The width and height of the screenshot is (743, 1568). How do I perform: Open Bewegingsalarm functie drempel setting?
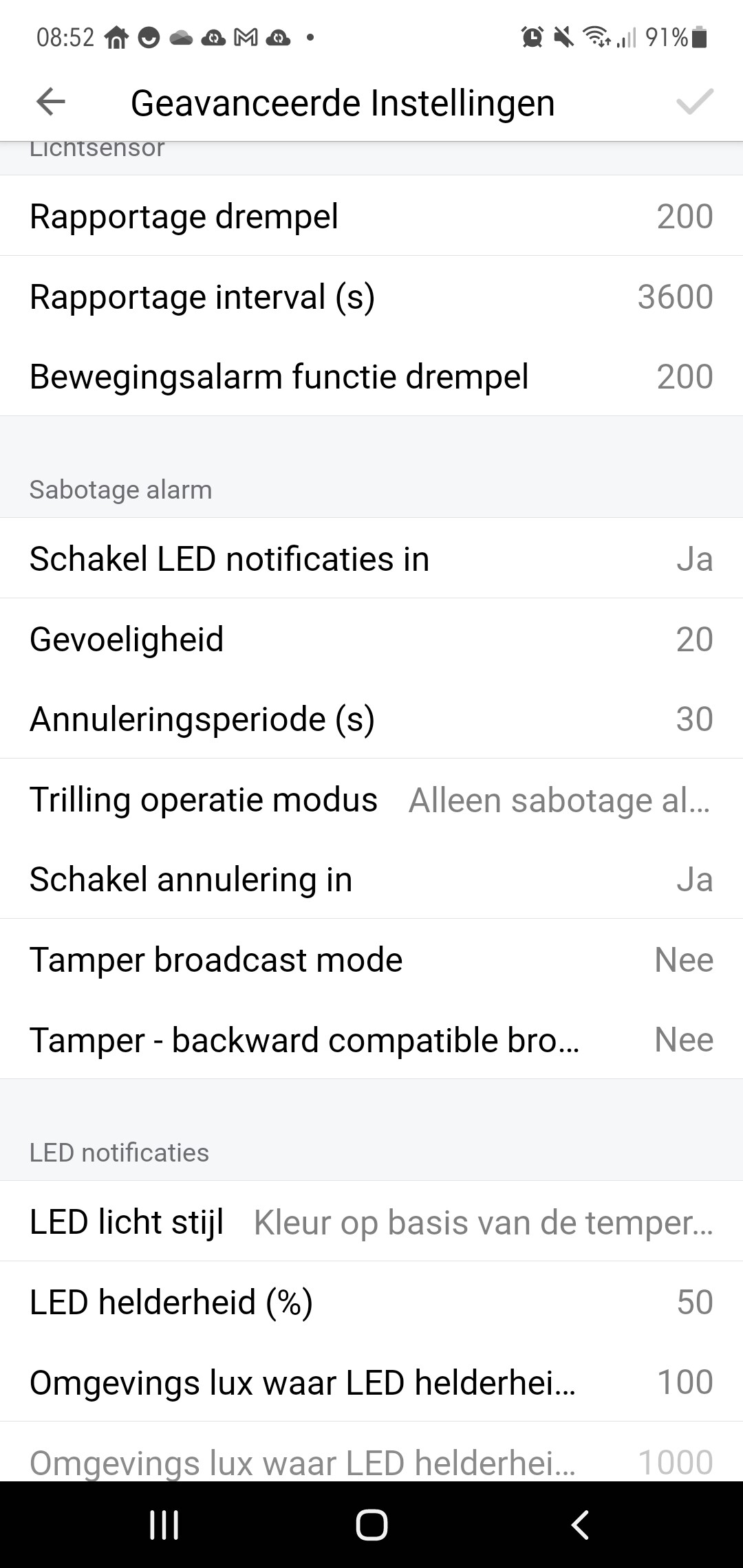[x=371, y=377]
